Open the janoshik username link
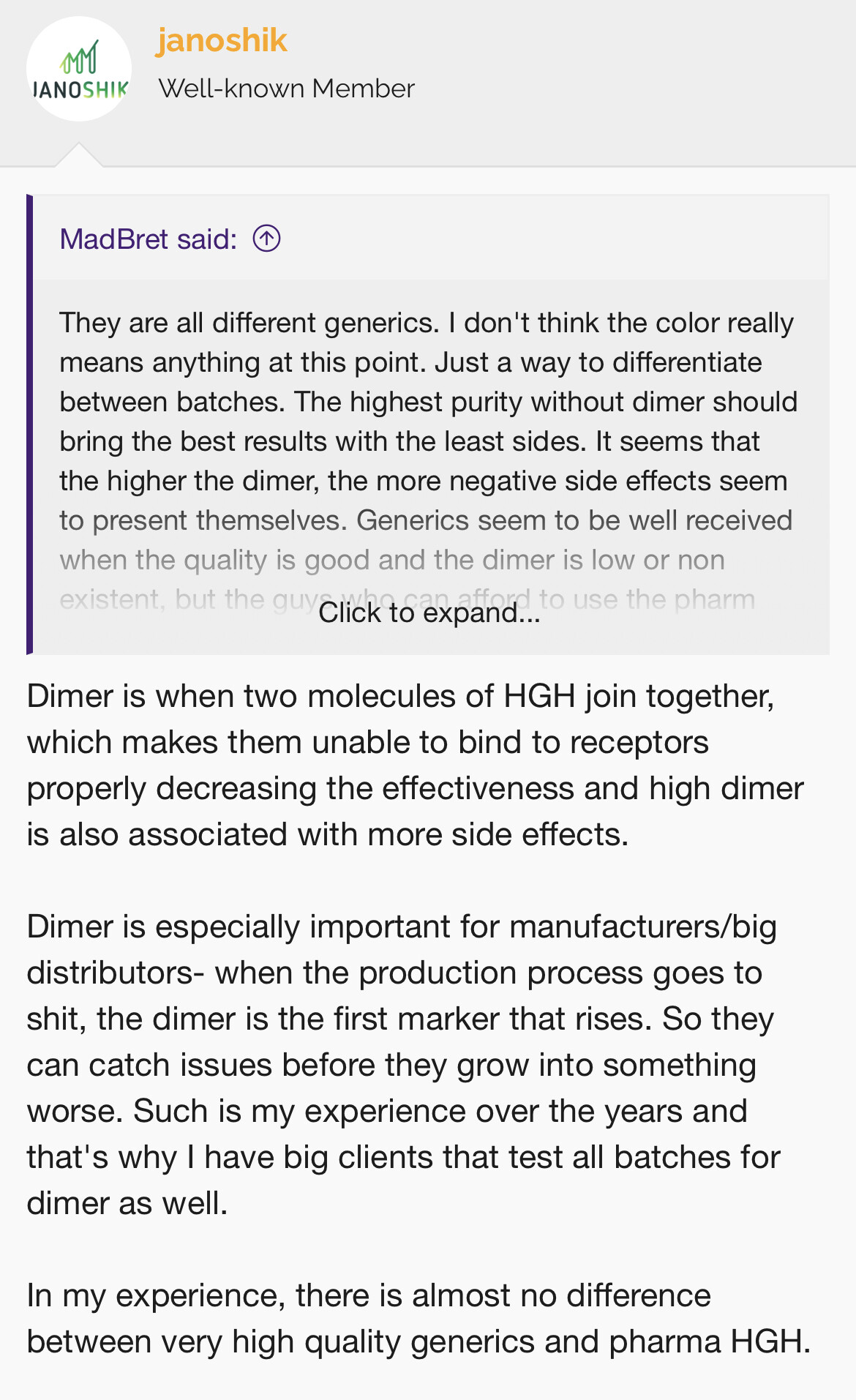 tap(222, 40)
